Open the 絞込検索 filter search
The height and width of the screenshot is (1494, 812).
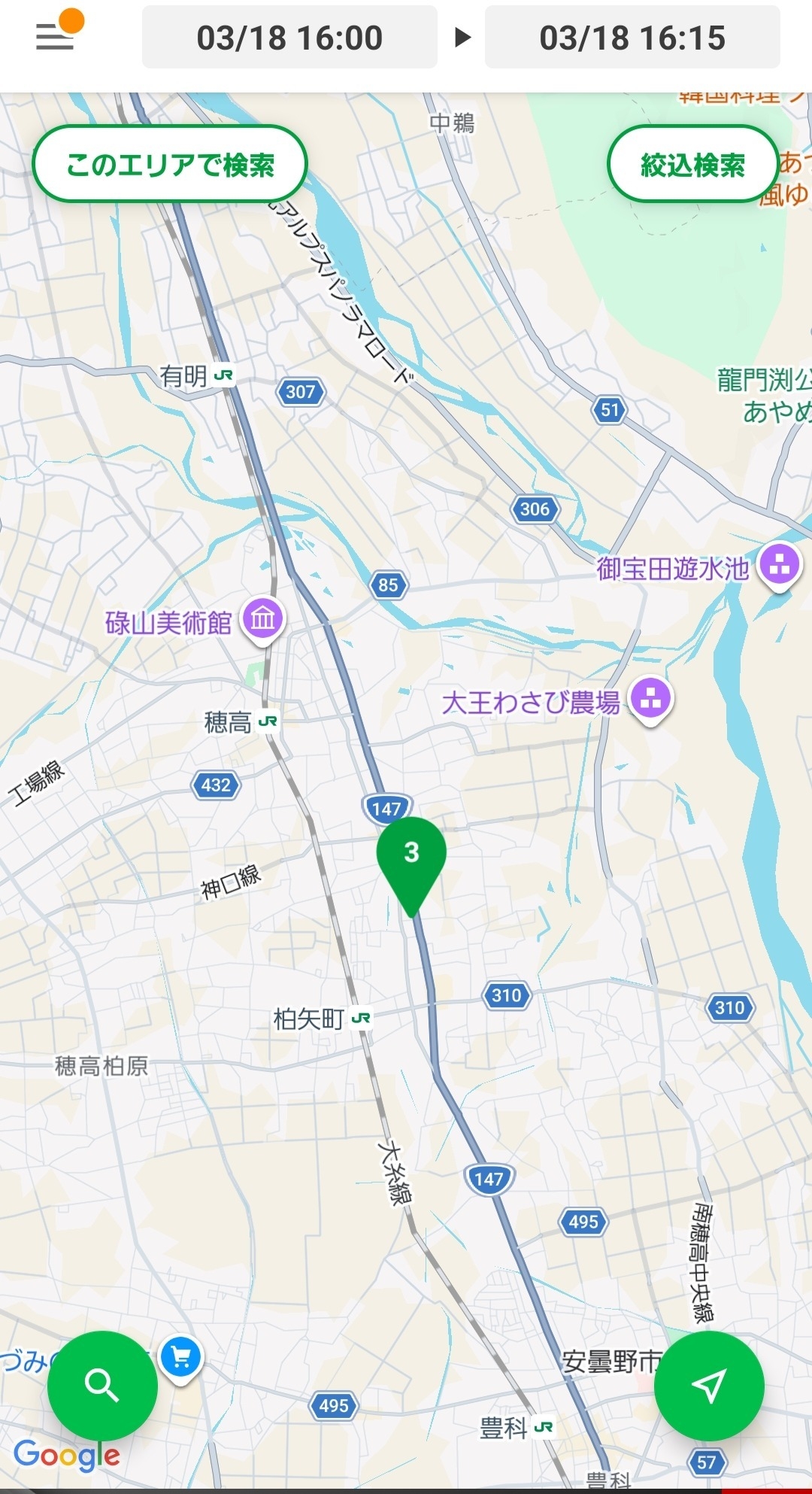pos(692,164)
